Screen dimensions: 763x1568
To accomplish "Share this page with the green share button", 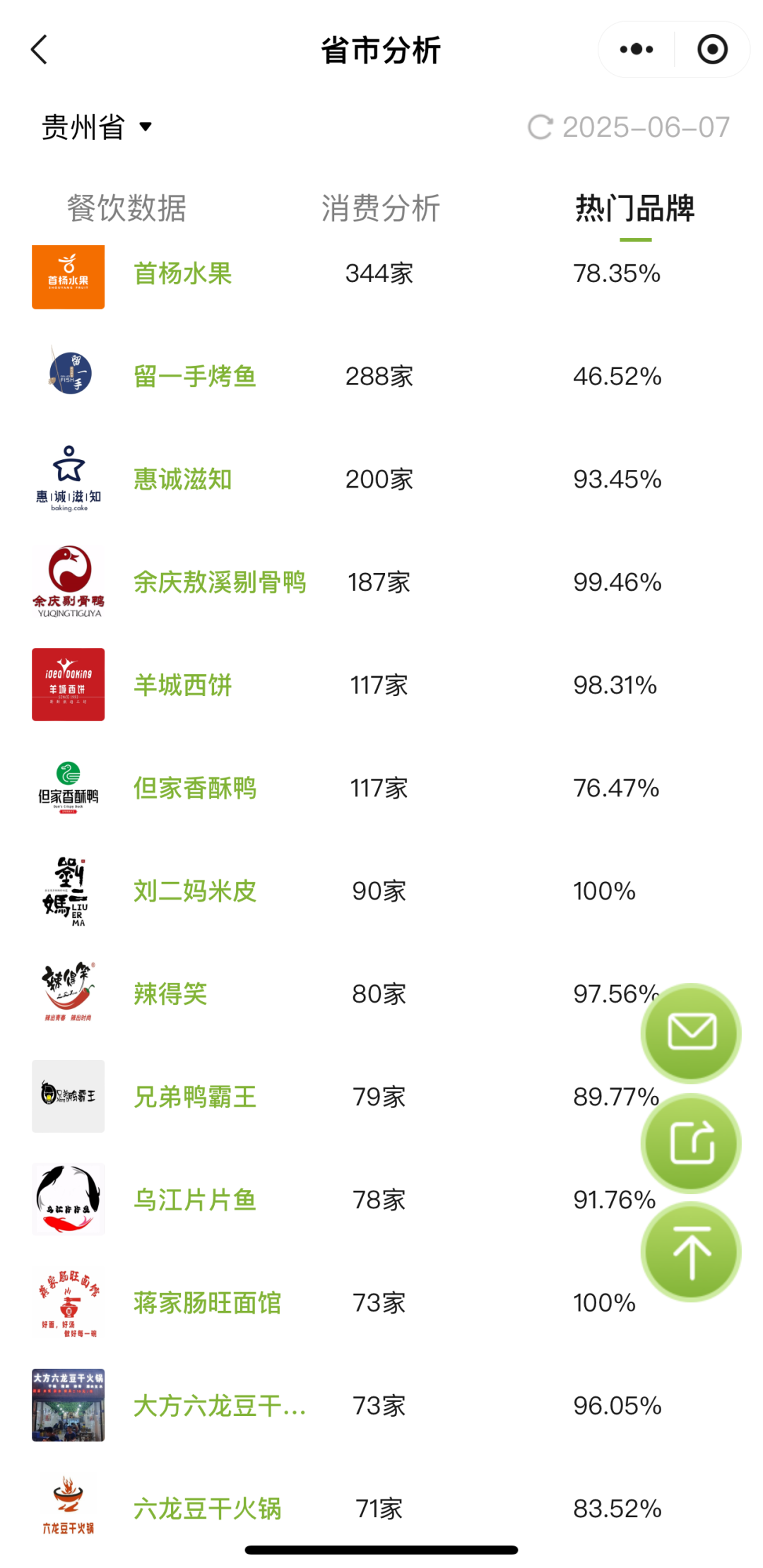I will coord(691,1143).
